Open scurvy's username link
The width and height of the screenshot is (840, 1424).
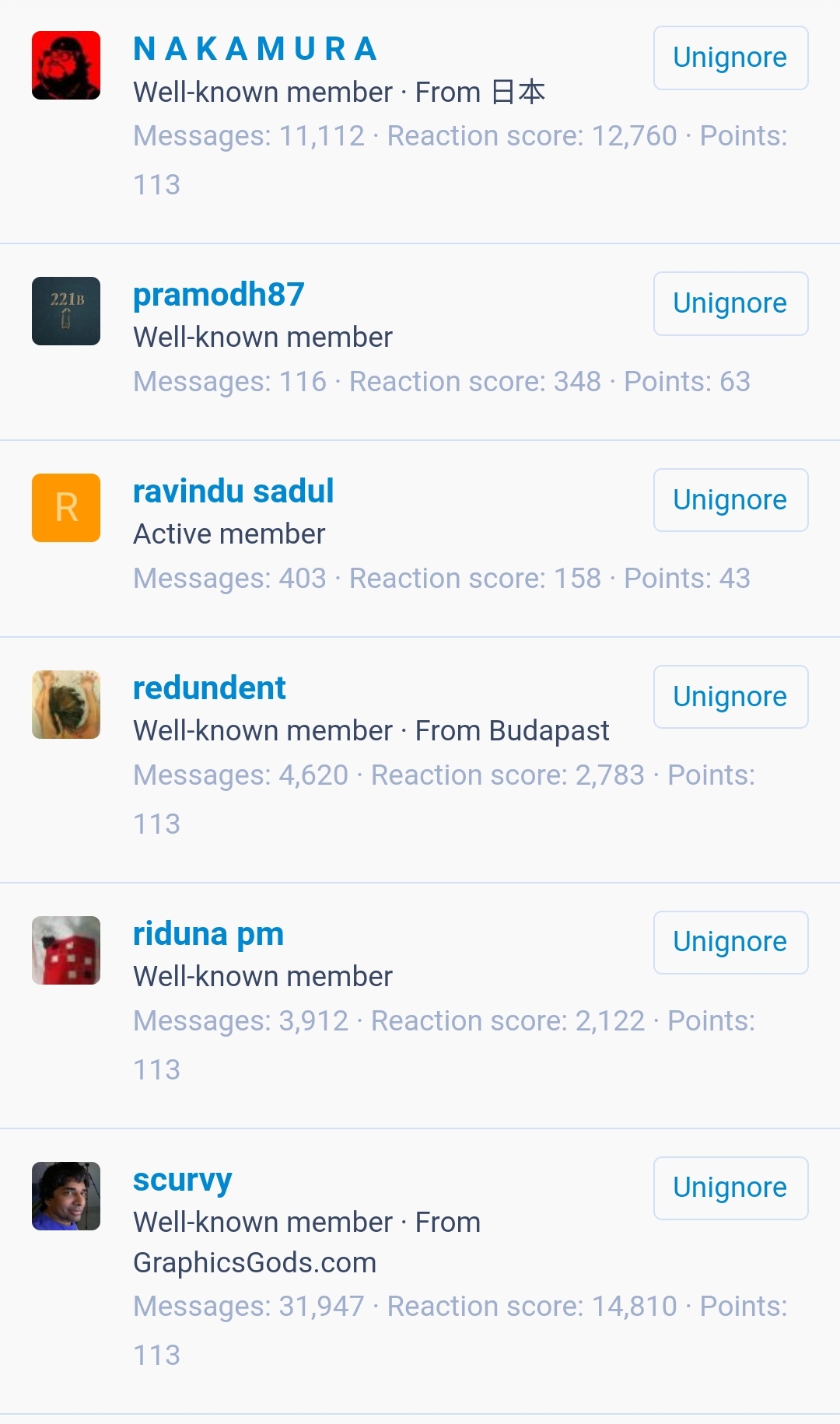click(x=183, y=1181)
